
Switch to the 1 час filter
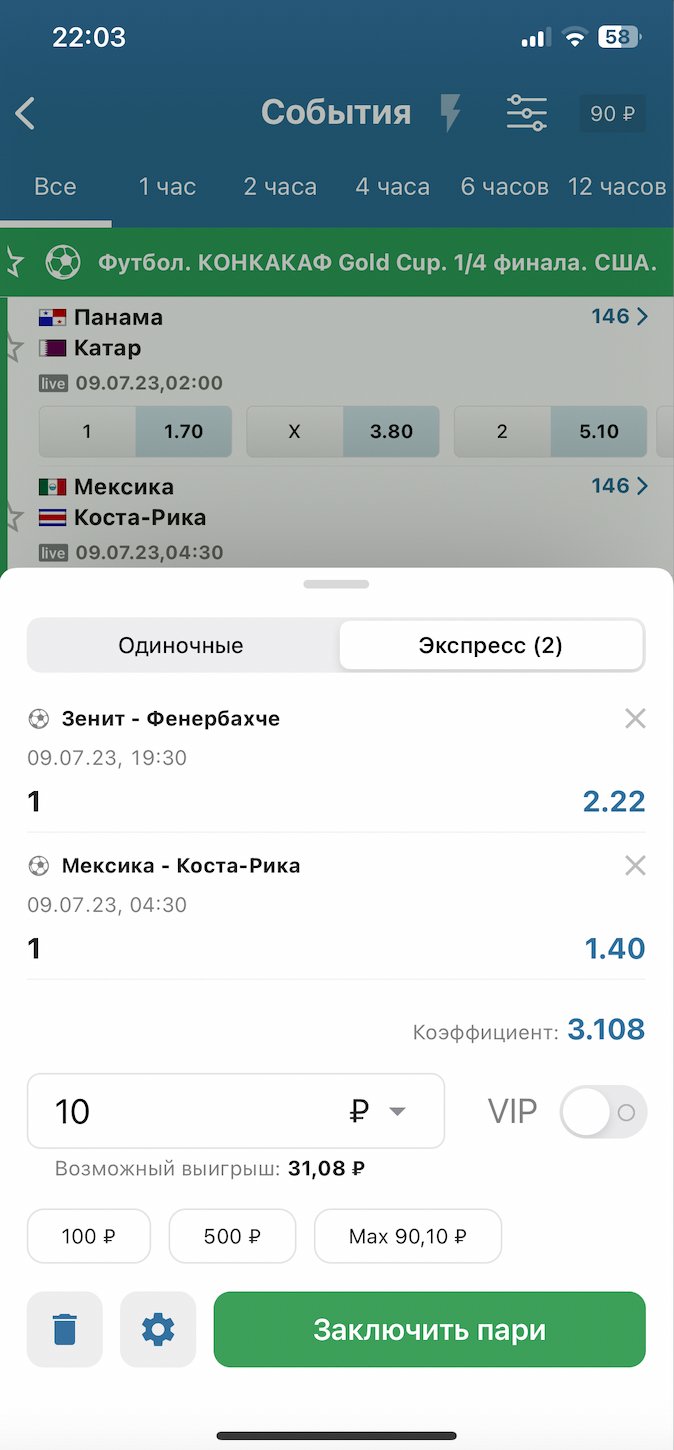[167, 187]
